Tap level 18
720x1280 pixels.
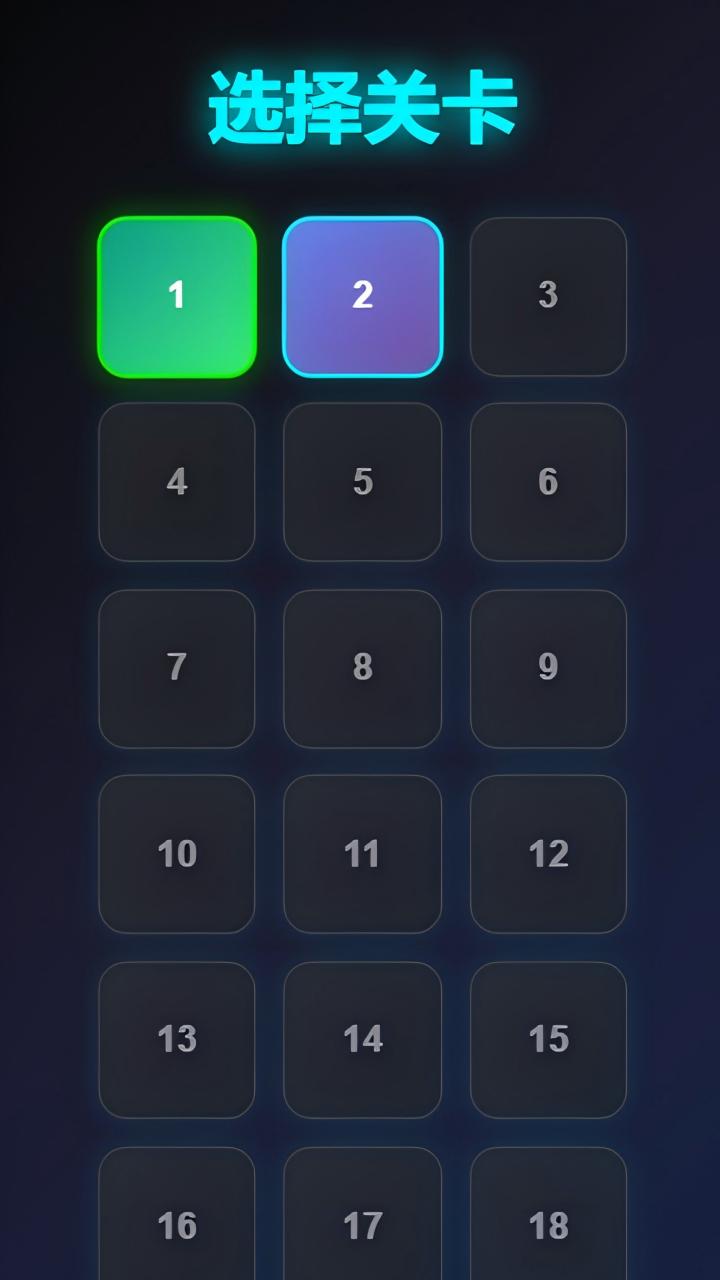pyautogui.click(x=548, y=1220)
